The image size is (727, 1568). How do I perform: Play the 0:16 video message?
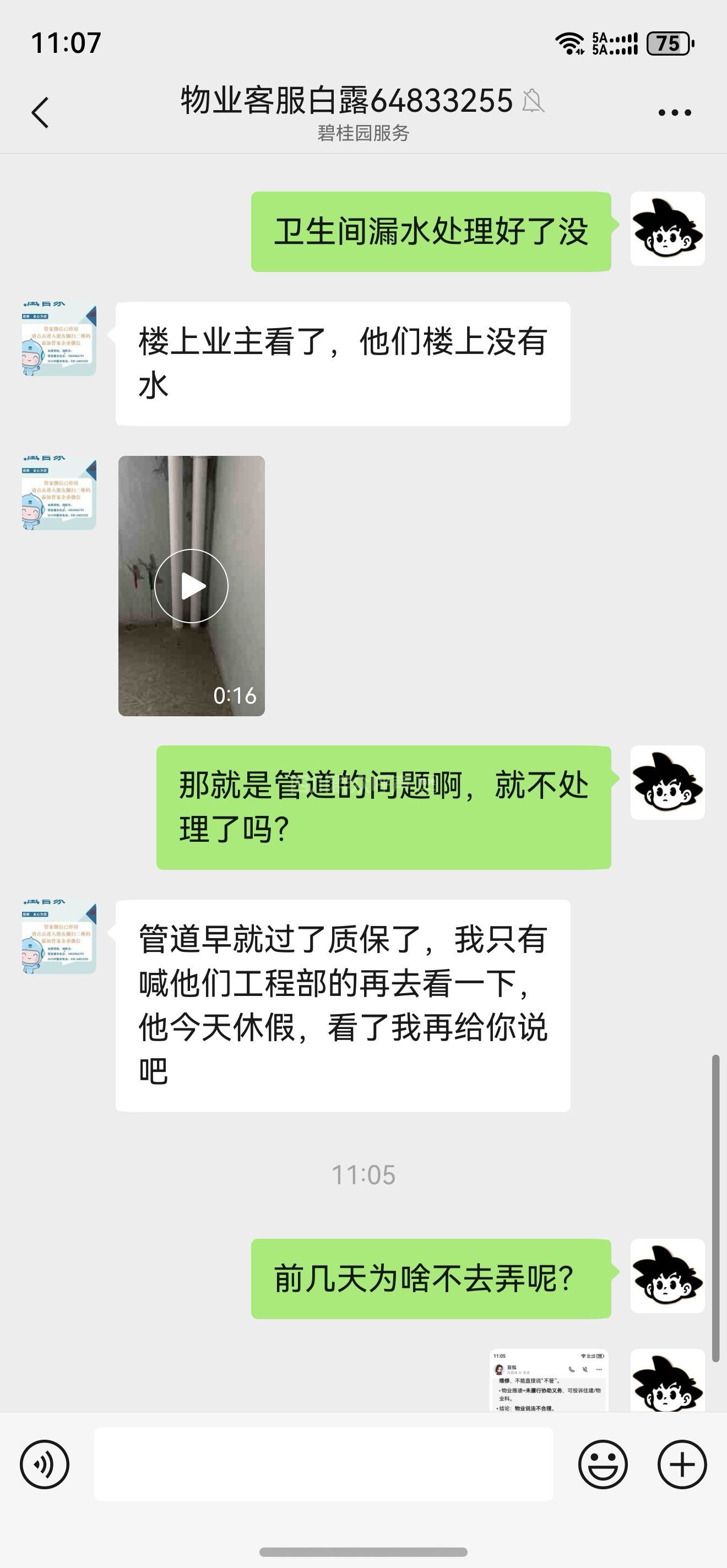coord(191,586)
